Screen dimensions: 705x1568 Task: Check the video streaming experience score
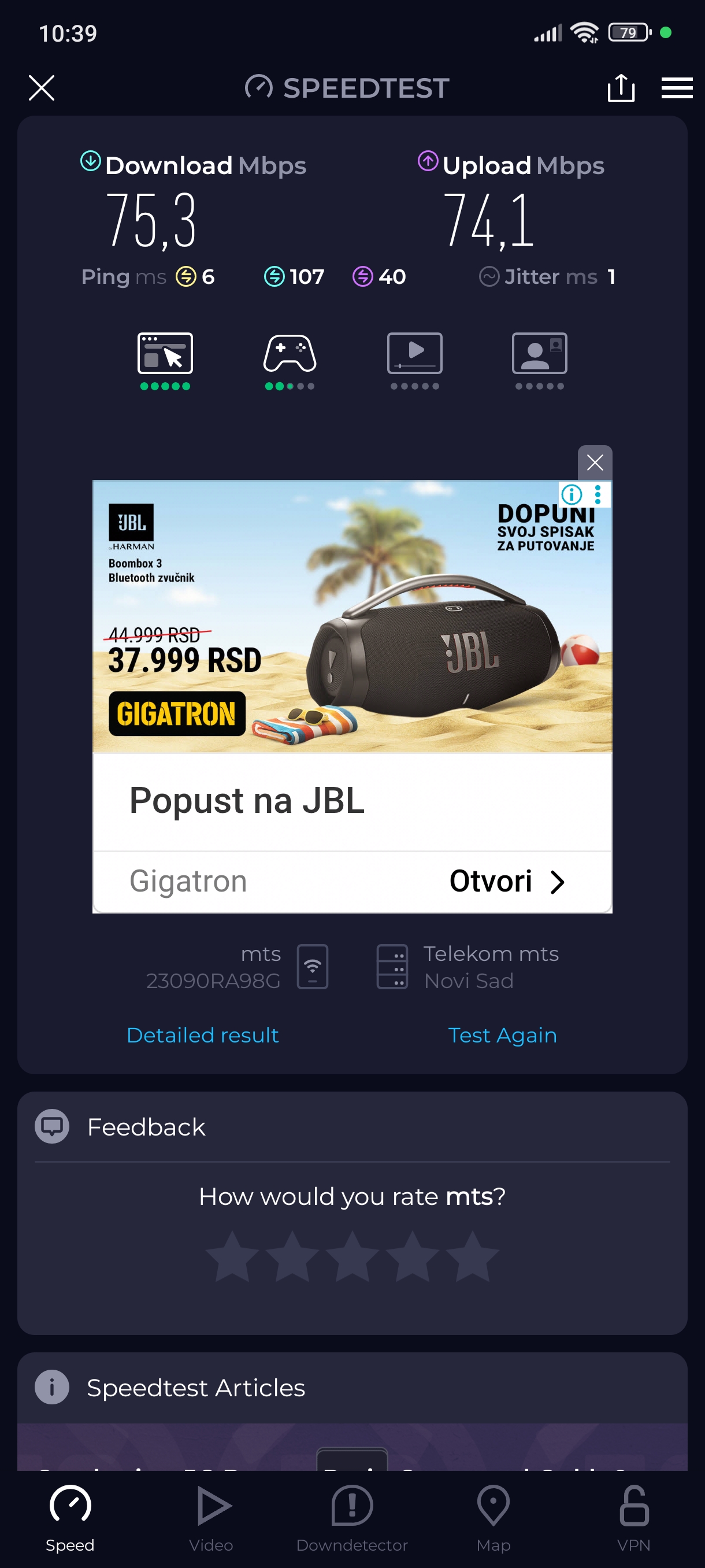point(415,360)
